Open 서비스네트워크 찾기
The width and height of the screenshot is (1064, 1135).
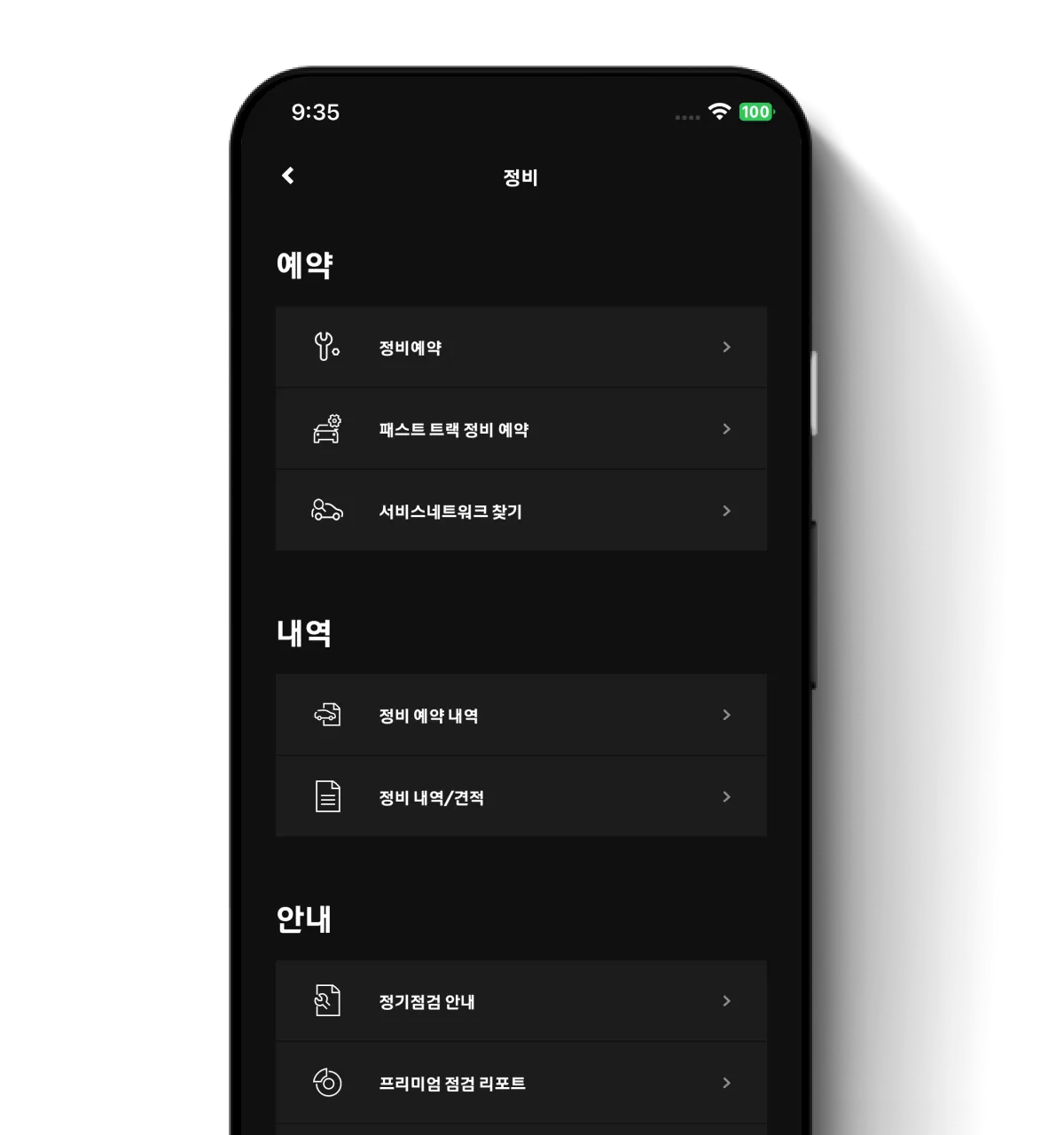click(x=520, y=511)
